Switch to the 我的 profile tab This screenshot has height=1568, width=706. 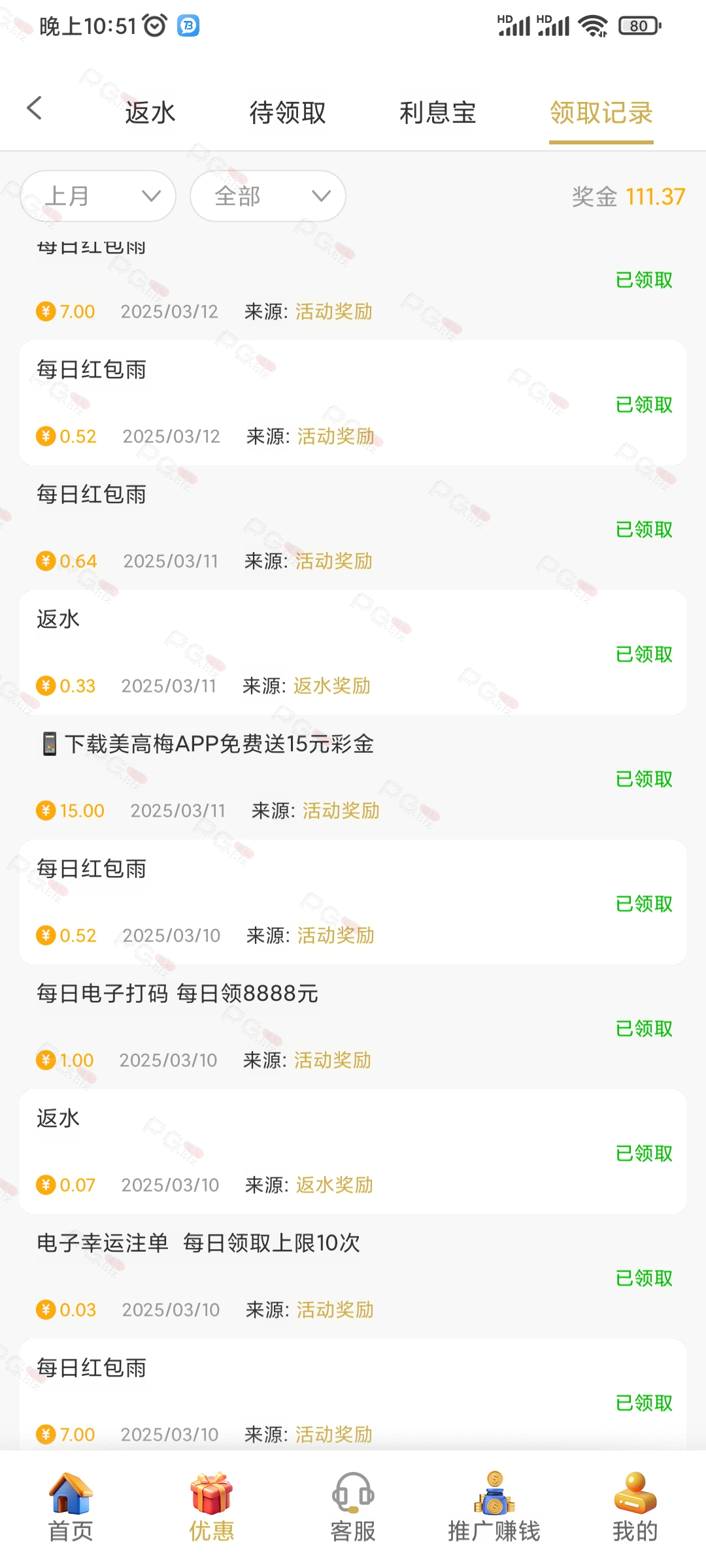(x=635, y=1508)
